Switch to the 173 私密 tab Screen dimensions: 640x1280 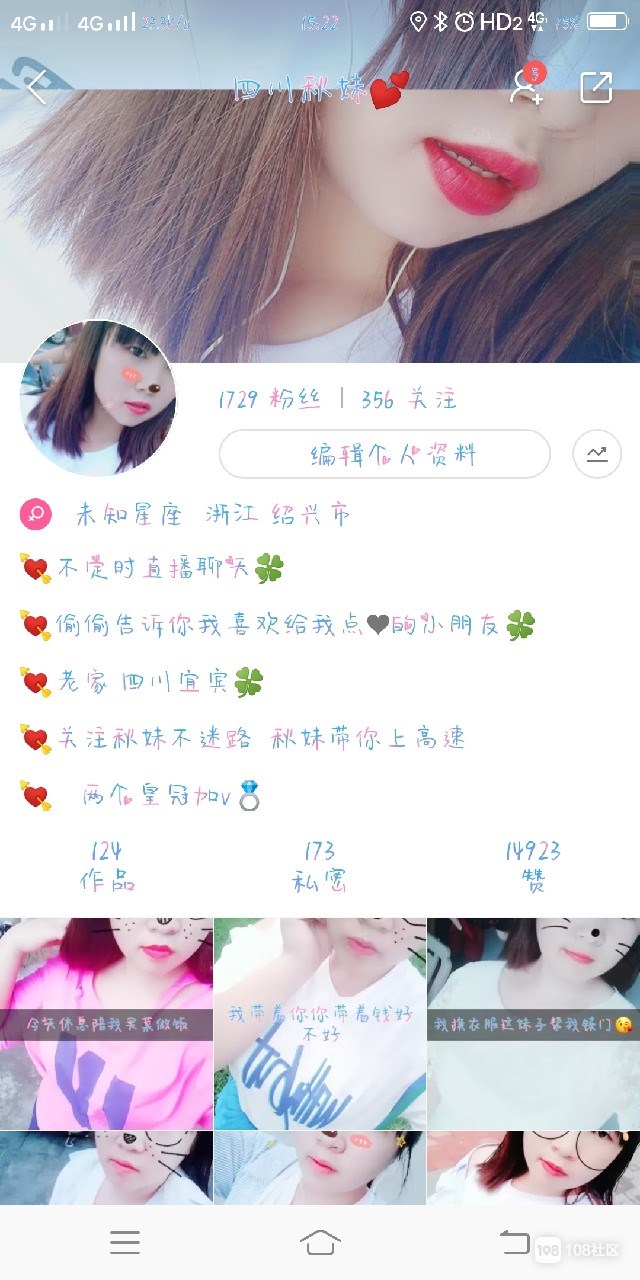click(x=320, y=865)
